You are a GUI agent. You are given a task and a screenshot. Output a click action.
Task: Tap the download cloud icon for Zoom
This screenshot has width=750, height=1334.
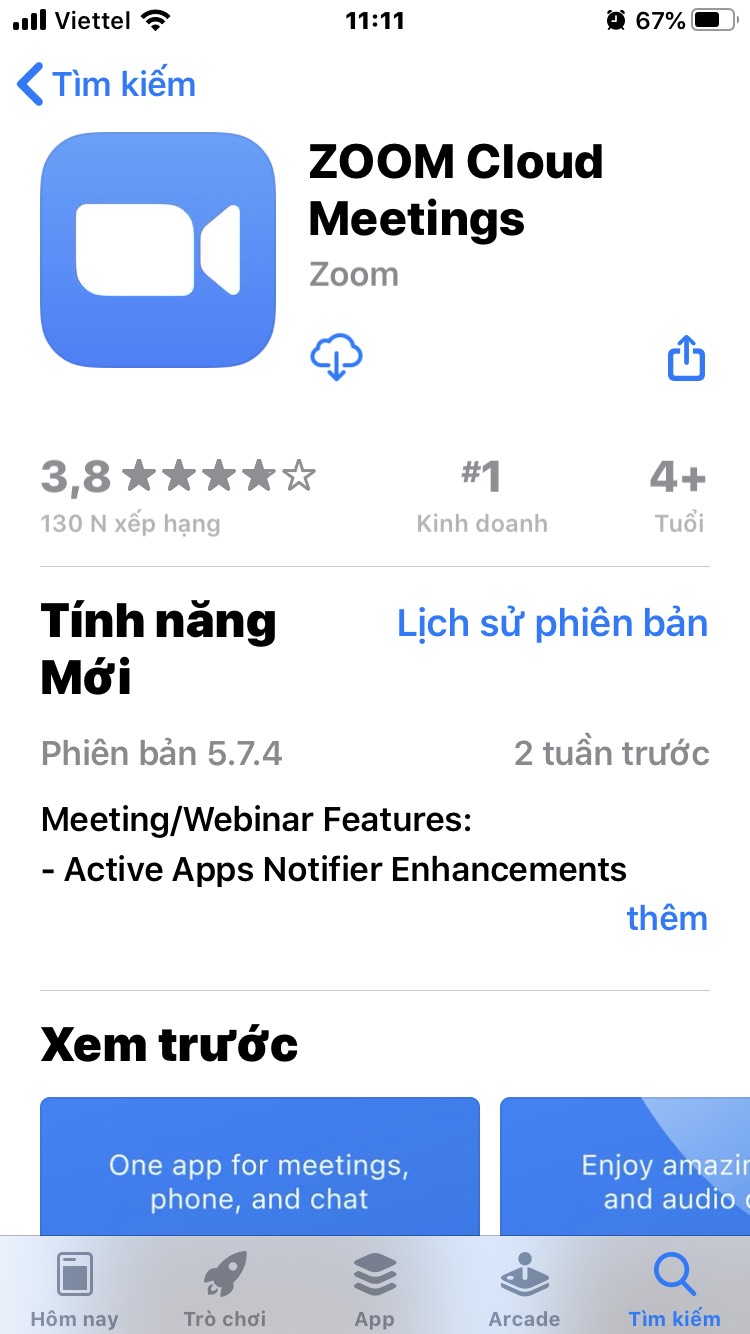336,358
